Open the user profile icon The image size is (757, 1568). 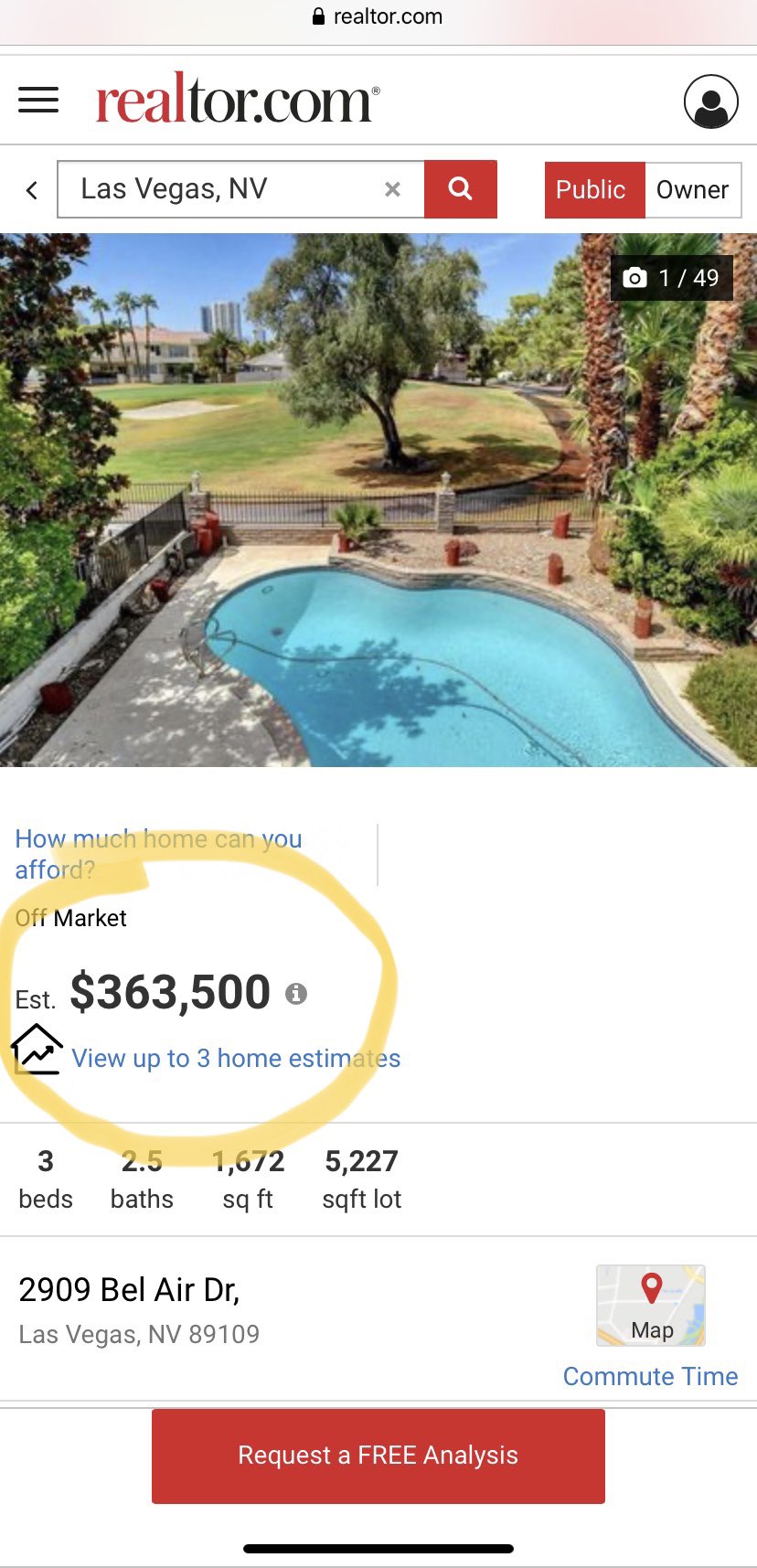[710, 101]
